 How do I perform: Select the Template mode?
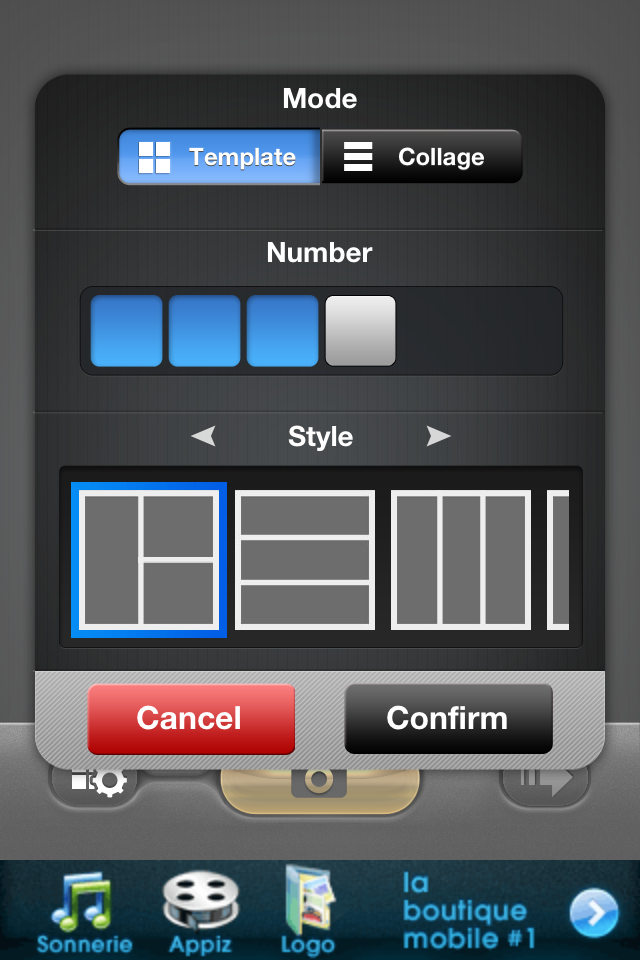click(220, 157)
